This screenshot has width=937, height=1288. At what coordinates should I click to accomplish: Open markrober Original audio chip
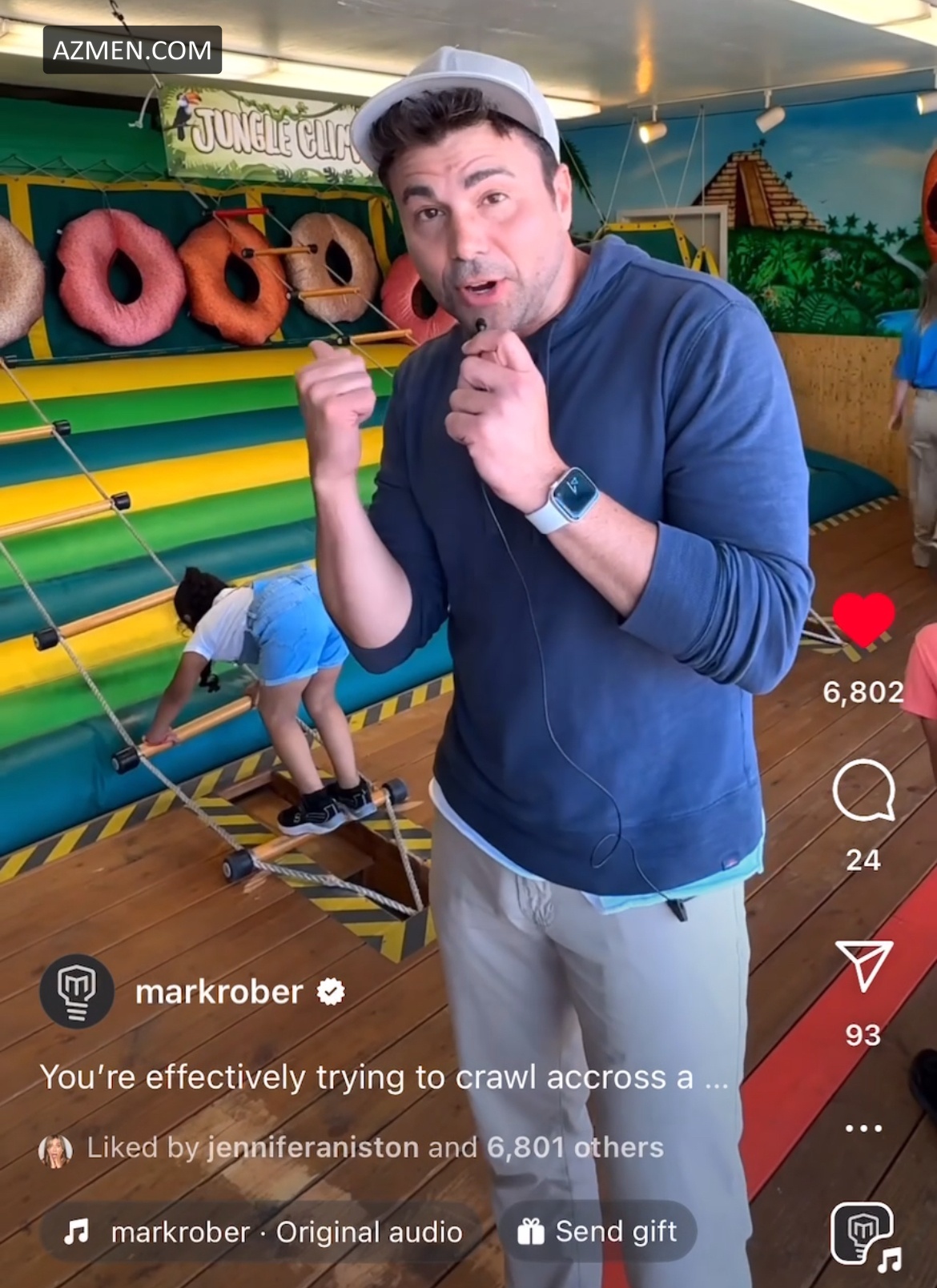[264, 1232]
